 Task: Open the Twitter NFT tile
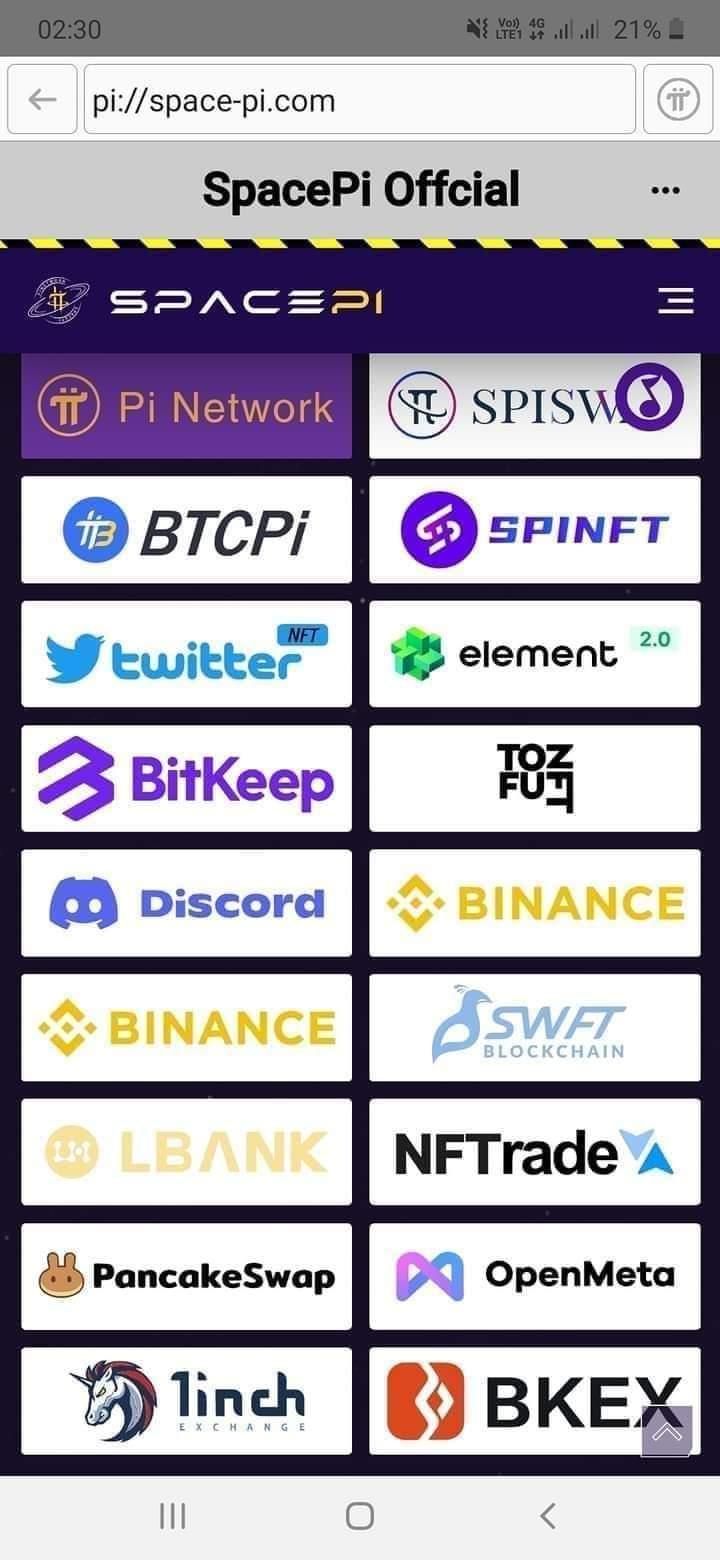click(186, 654)
